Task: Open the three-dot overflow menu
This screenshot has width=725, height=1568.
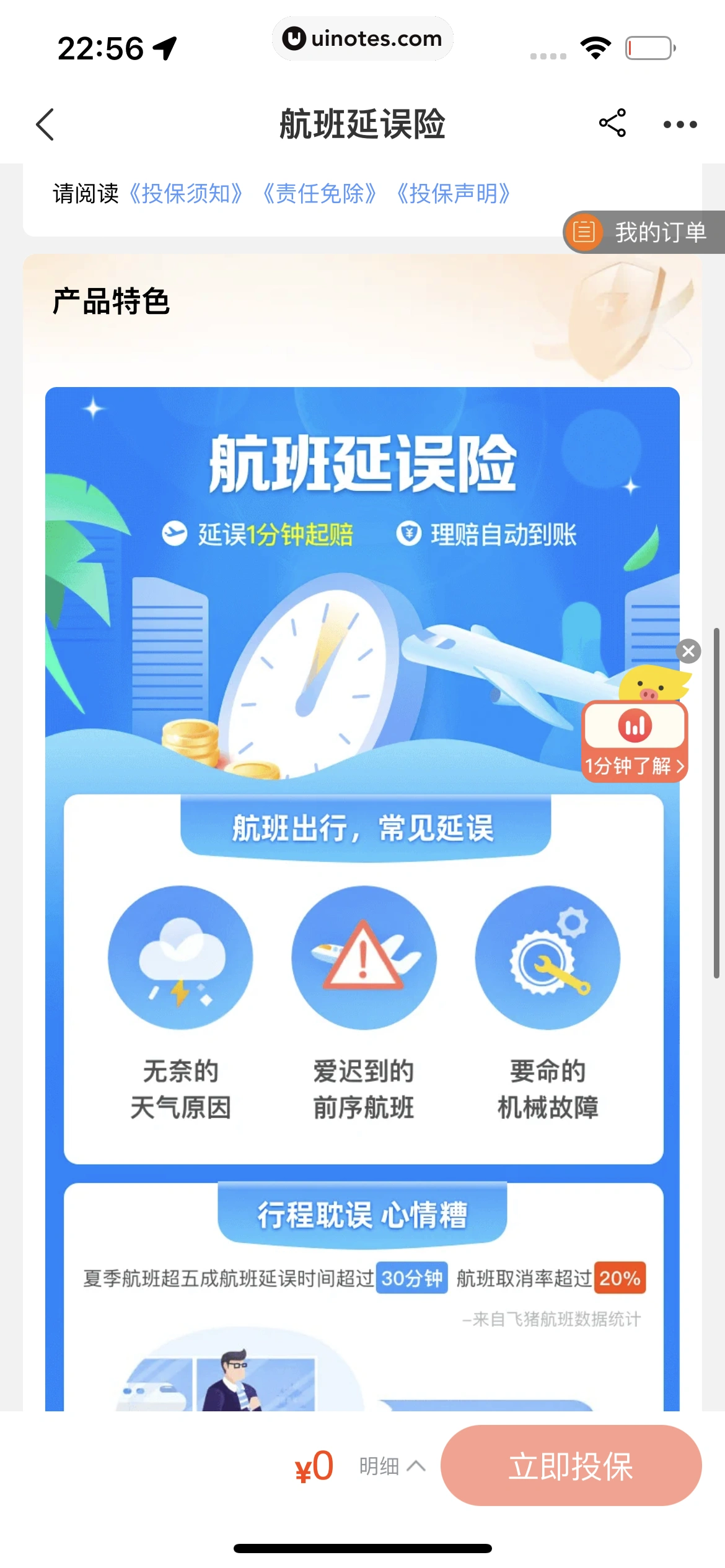Action: click(x=680, y=124)
